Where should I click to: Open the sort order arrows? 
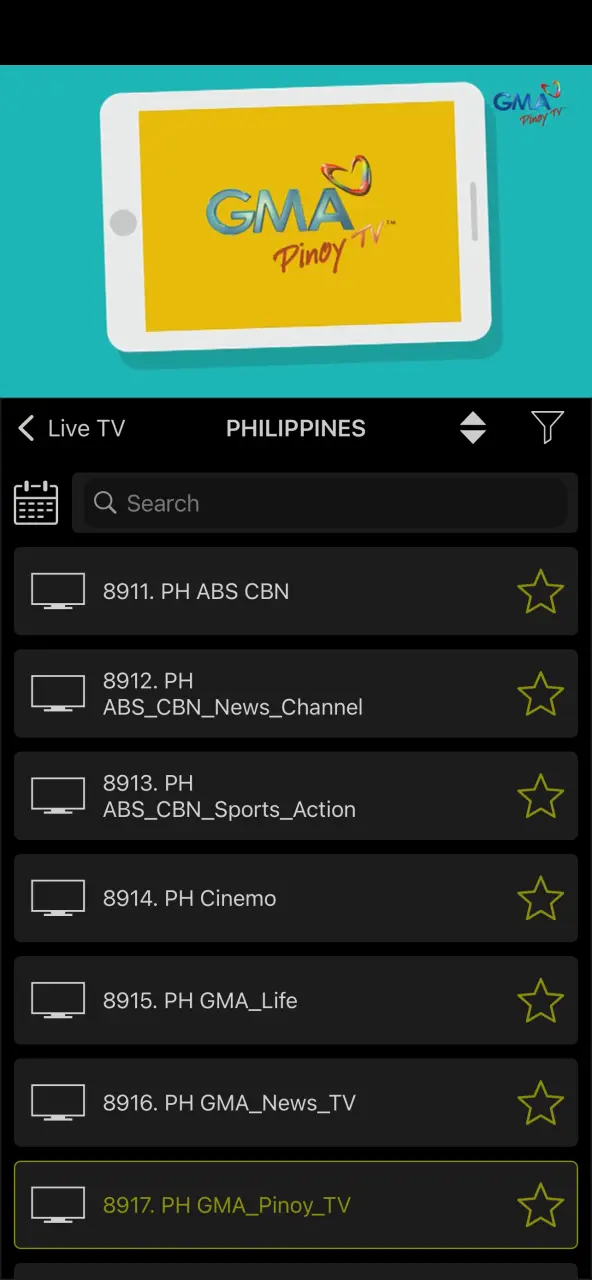(x=473, y=428)
